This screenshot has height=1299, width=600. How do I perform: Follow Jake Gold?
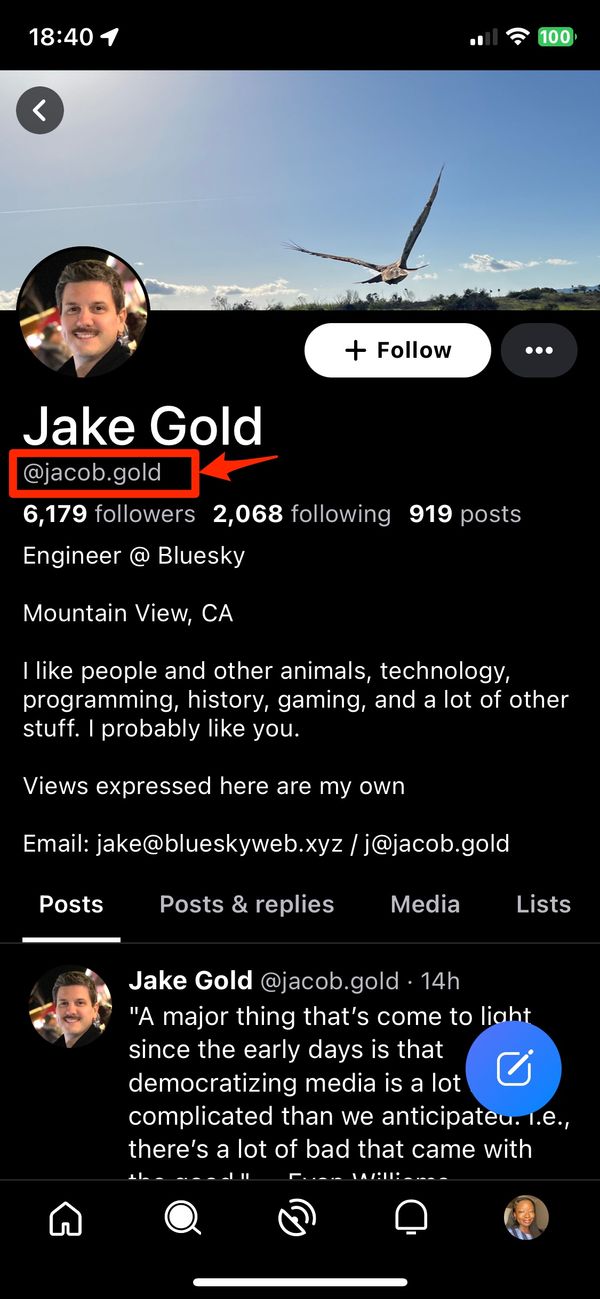[397, 351]
